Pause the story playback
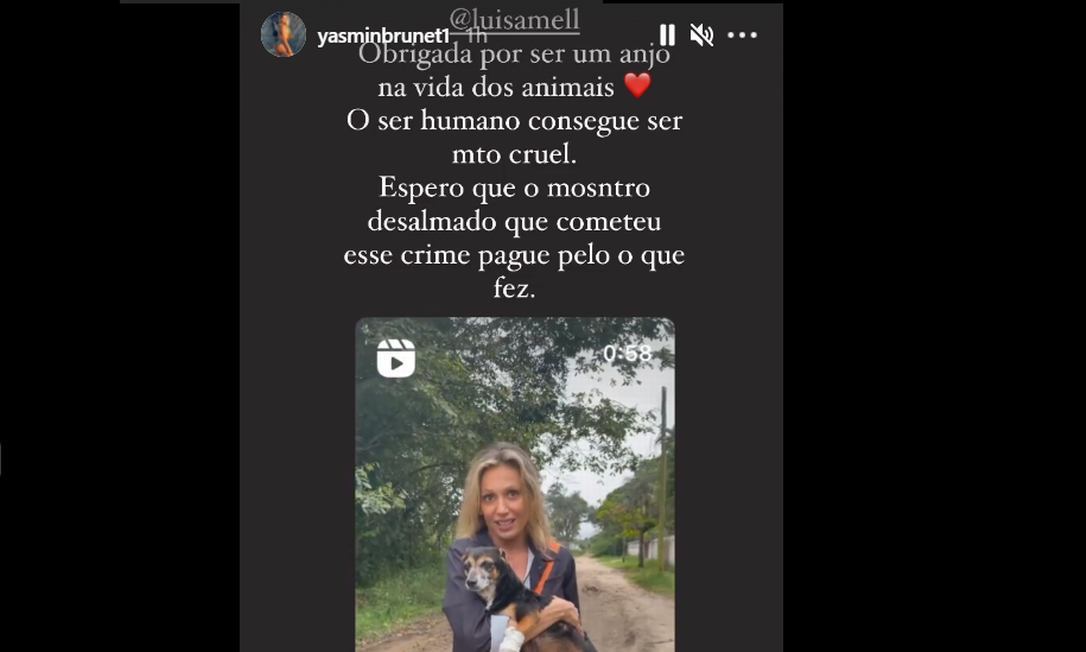The width and height of the screenshot is (1086, 652). coord(667,36)
